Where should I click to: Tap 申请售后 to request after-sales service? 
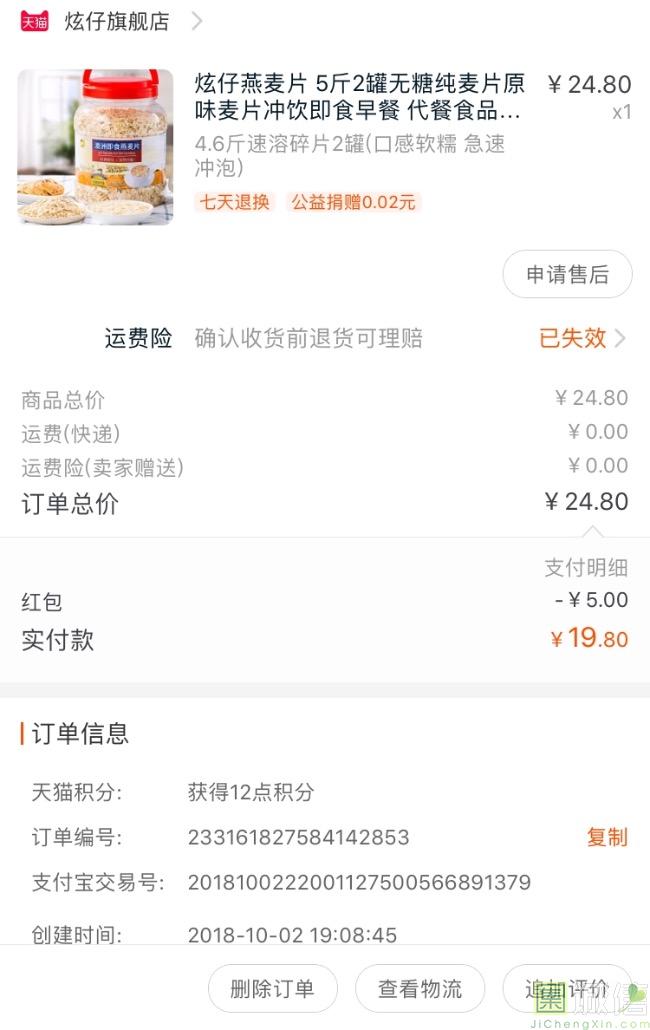[x=567, y=275]
